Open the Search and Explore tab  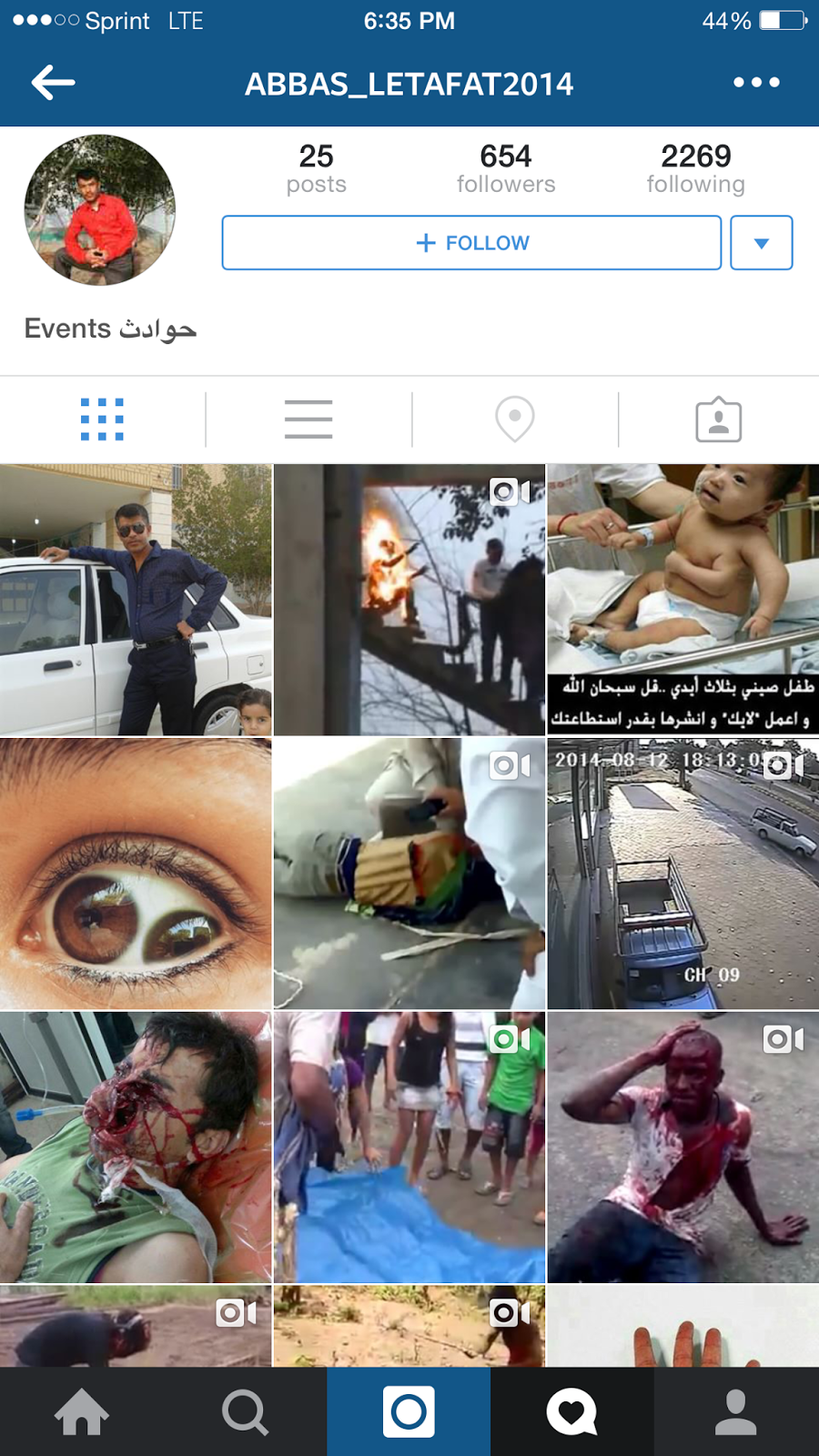[x=245, y=1411]
